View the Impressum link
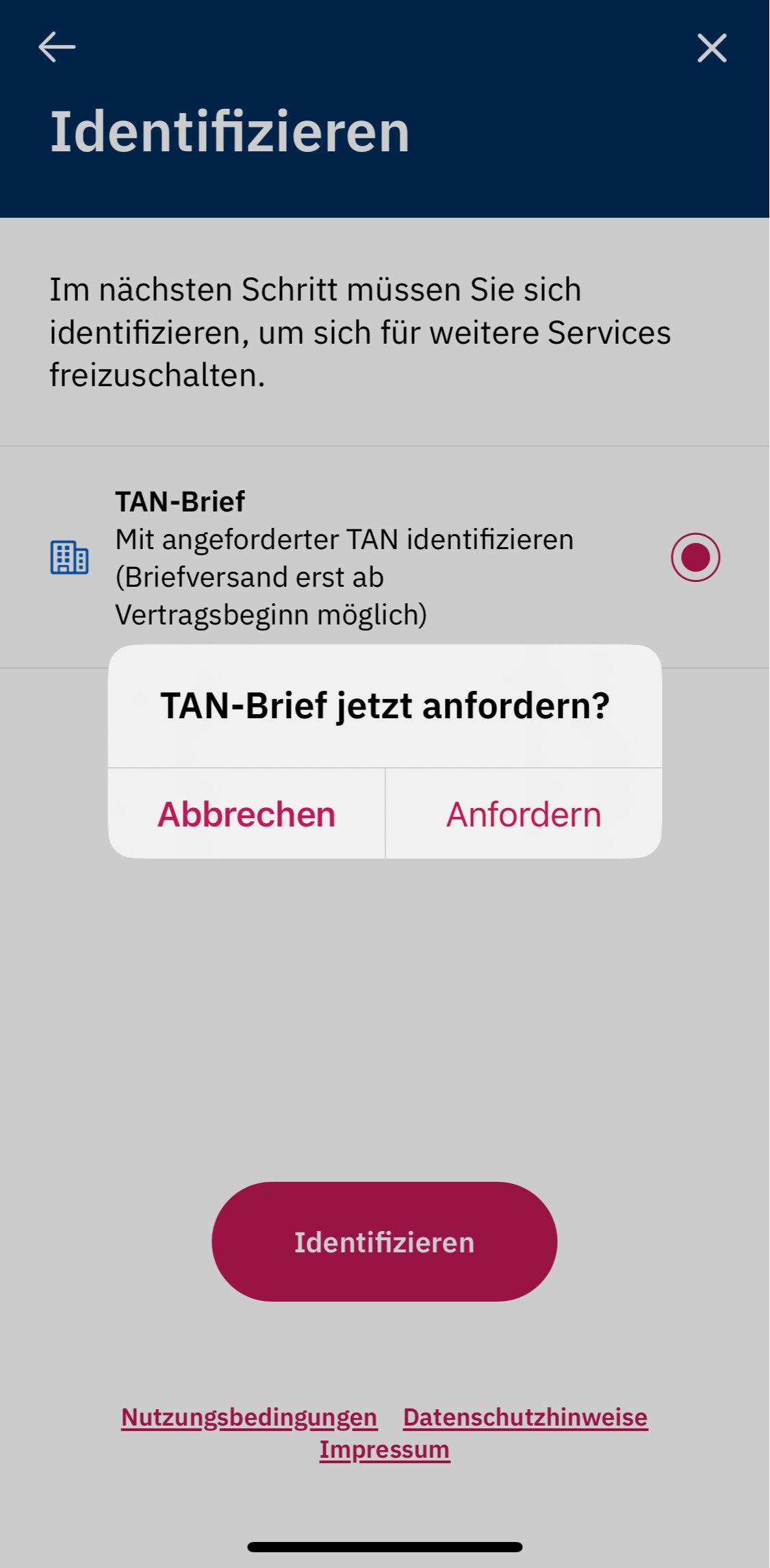 [385, 1450]
